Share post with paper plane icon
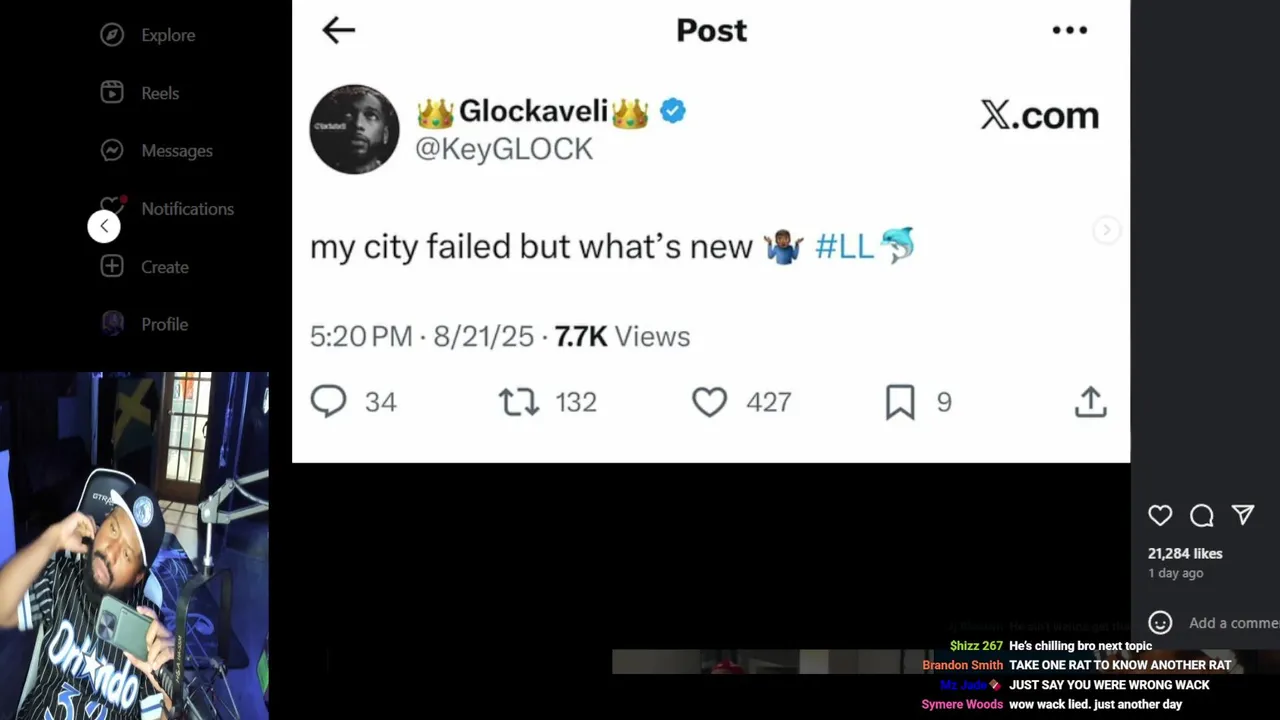The image size is (1280, 720). [x=1243, y=515]
